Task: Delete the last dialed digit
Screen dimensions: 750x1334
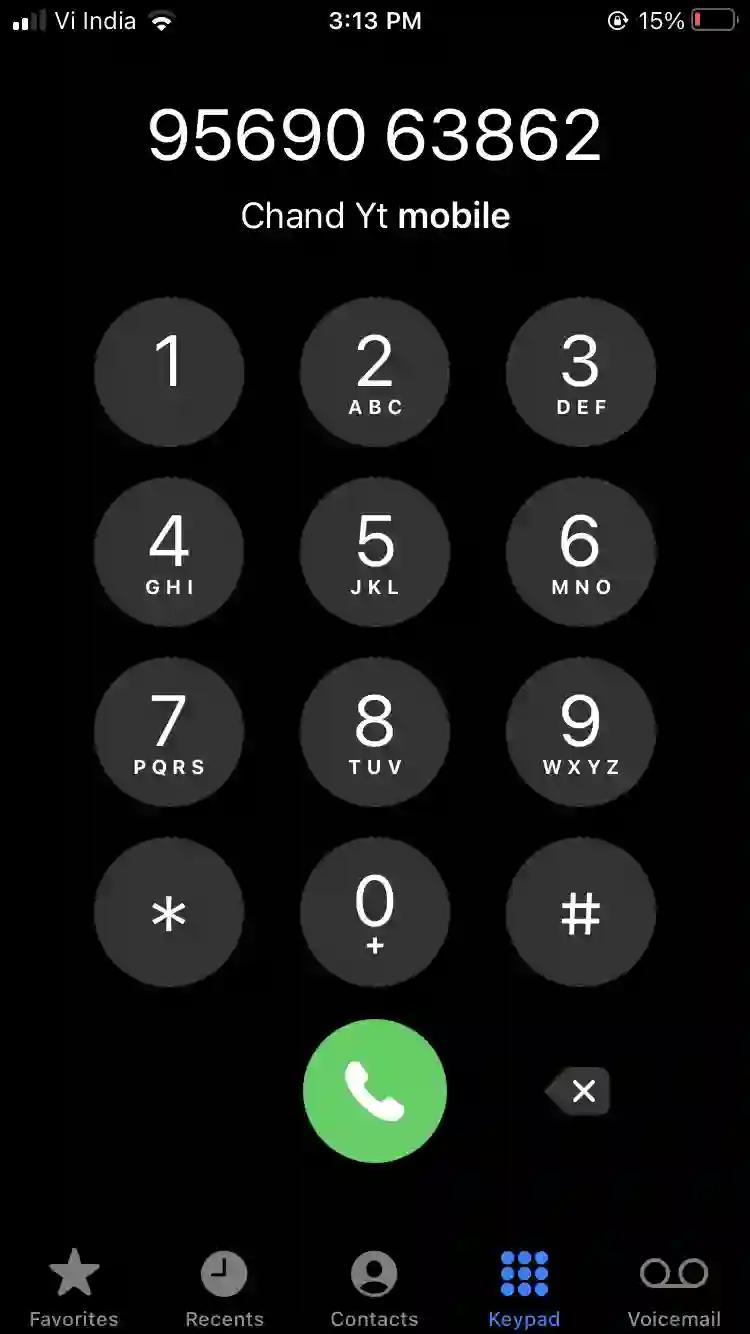Action: pos(579,1091)
